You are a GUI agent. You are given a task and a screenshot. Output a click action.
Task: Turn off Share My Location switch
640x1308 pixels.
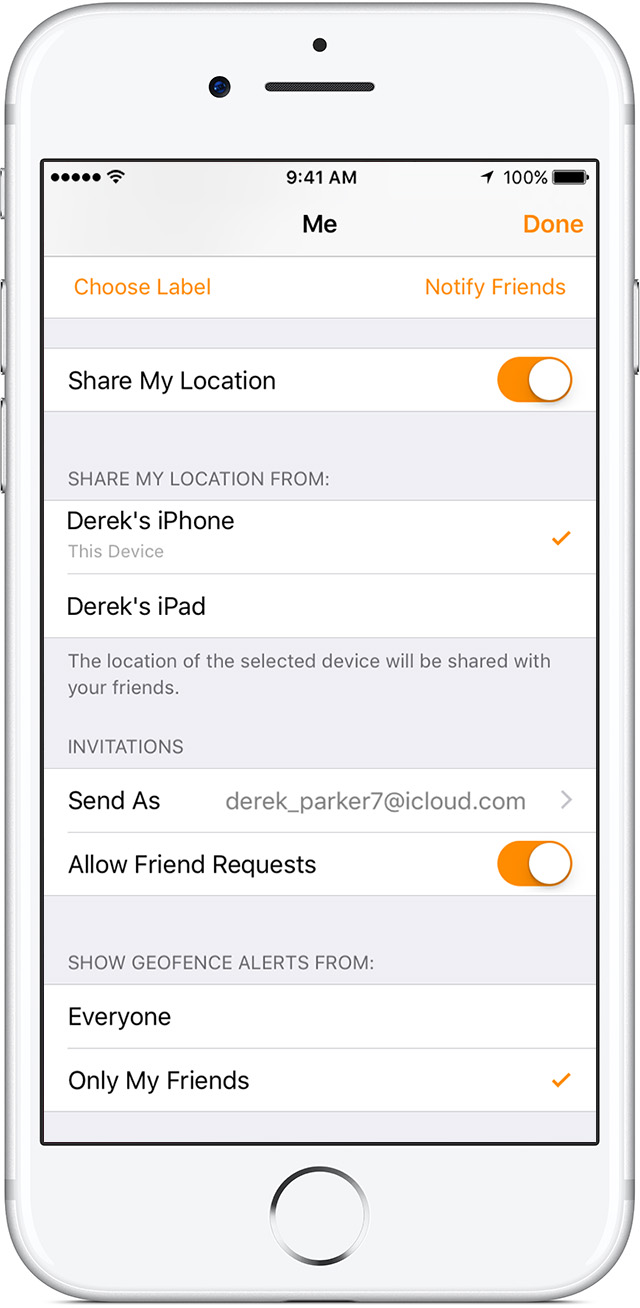pyautogui.click(x=535, y=381)
